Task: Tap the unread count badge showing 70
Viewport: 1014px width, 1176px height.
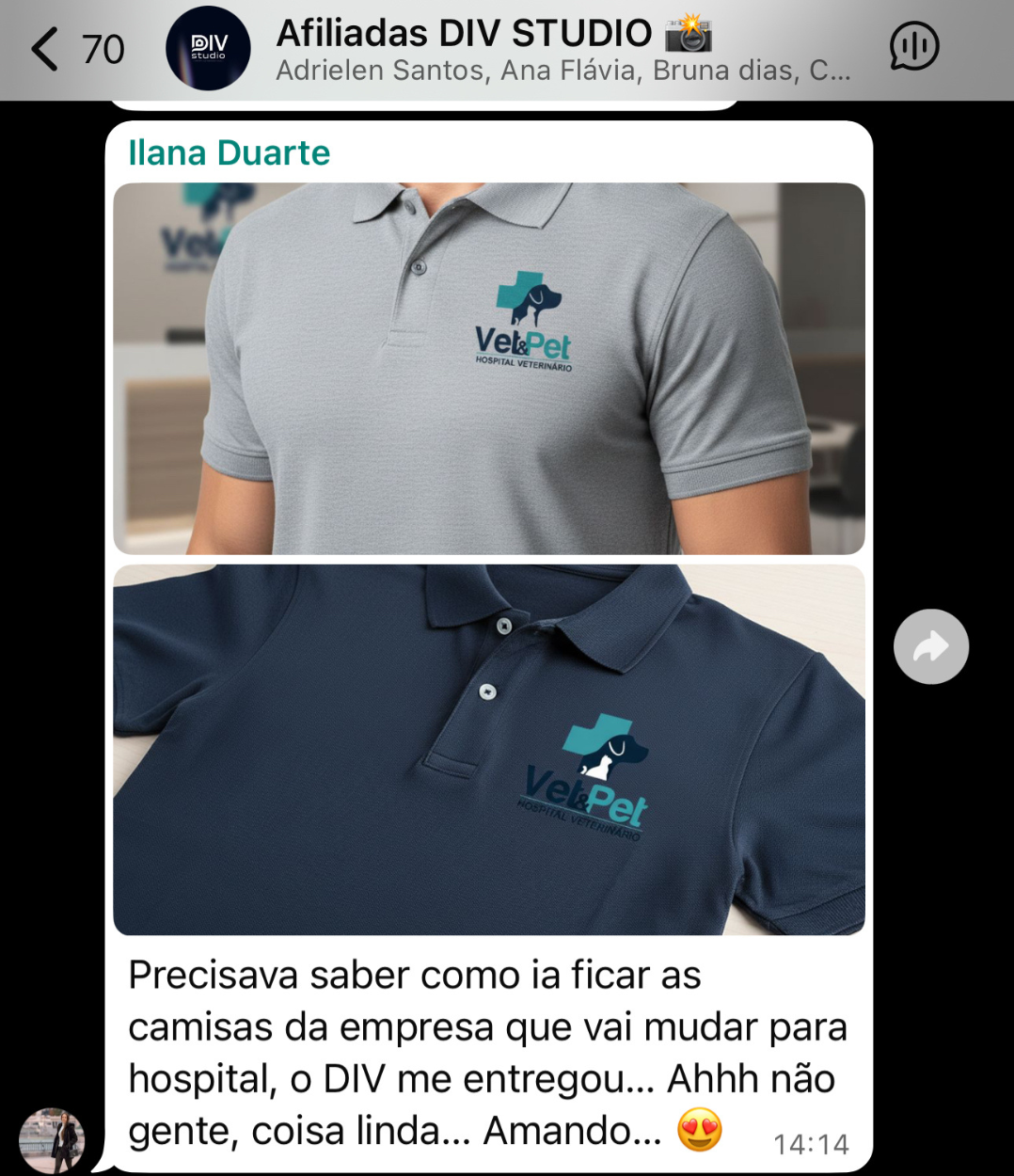Action: click(103, 49)
